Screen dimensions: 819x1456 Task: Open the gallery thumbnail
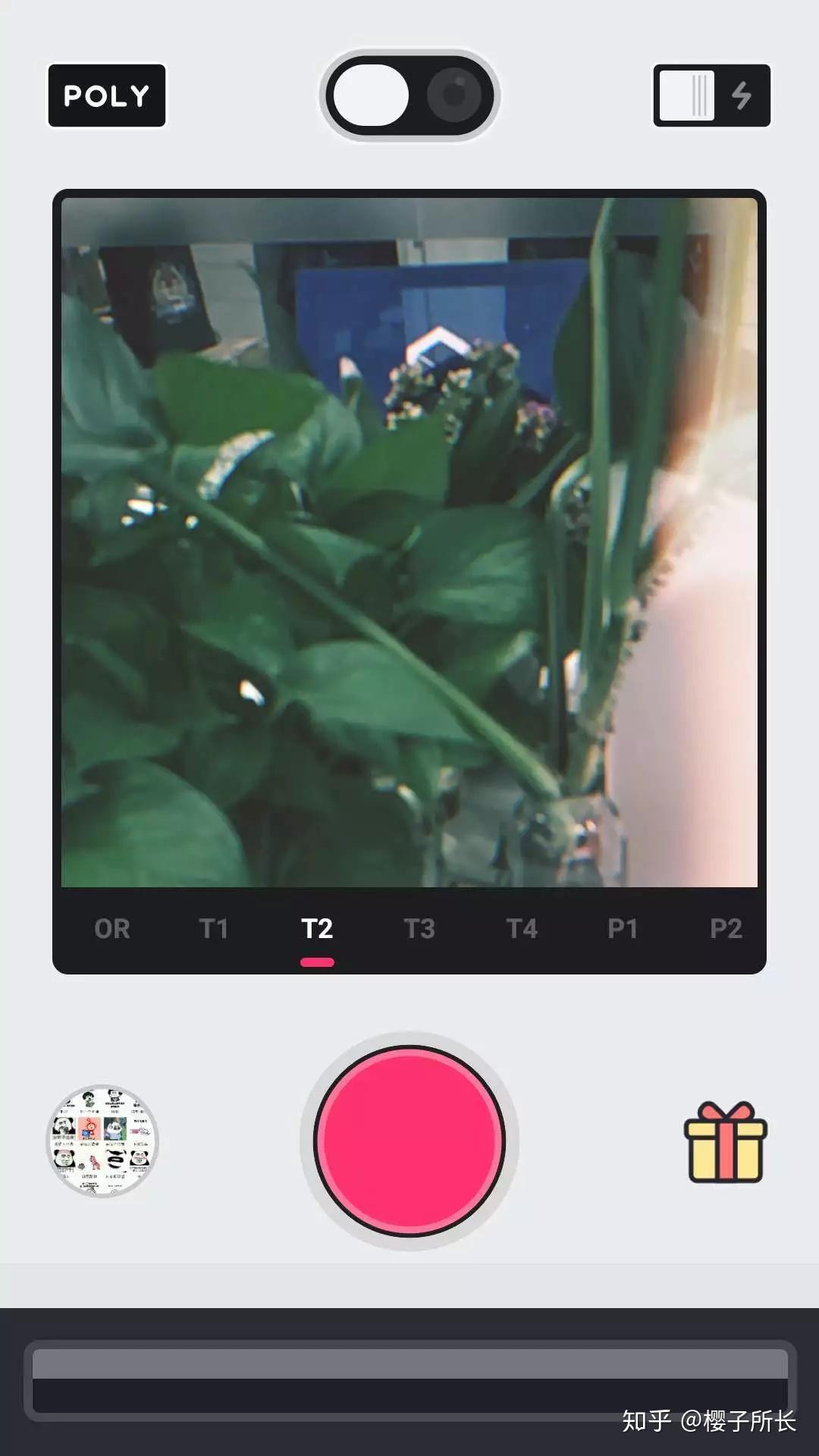[103, 1141]
